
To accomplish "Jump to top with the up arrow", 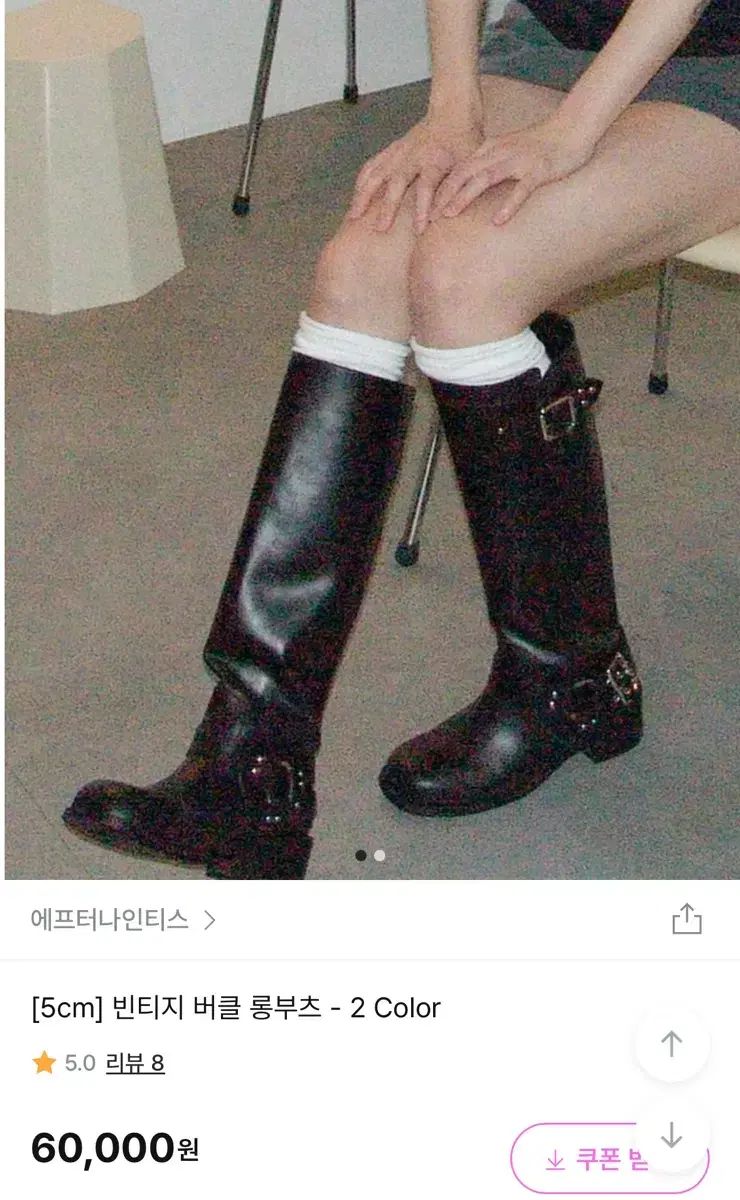I will tap(672, 1044).
